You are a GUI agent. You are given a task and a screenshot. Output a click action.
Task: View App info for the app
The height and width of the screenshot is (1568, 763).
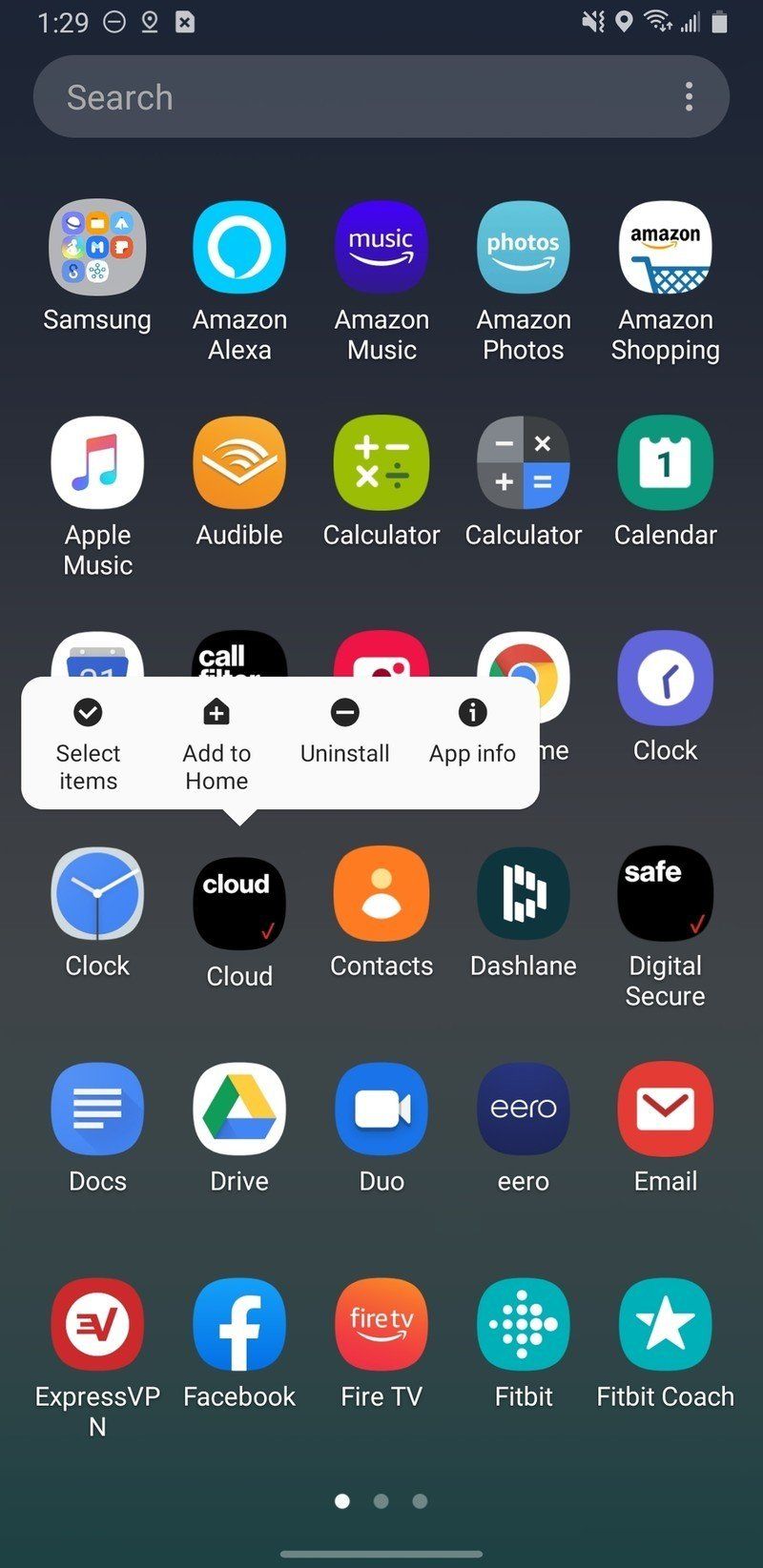[x=471, y=729]
